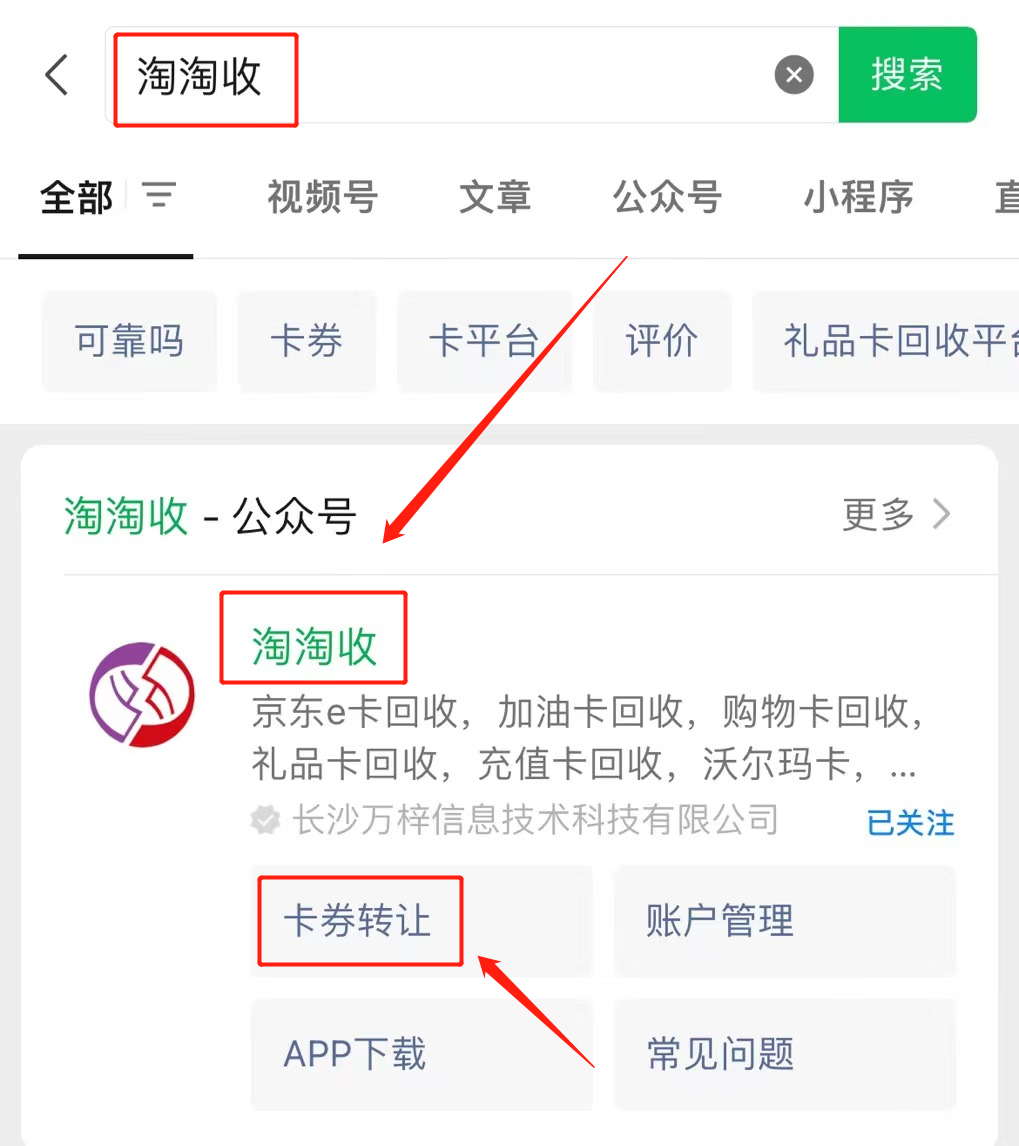Select the 卡平台 suggestion chip
The width and height of the screenshot is (1019, 1146).
(x=484, y=342)
